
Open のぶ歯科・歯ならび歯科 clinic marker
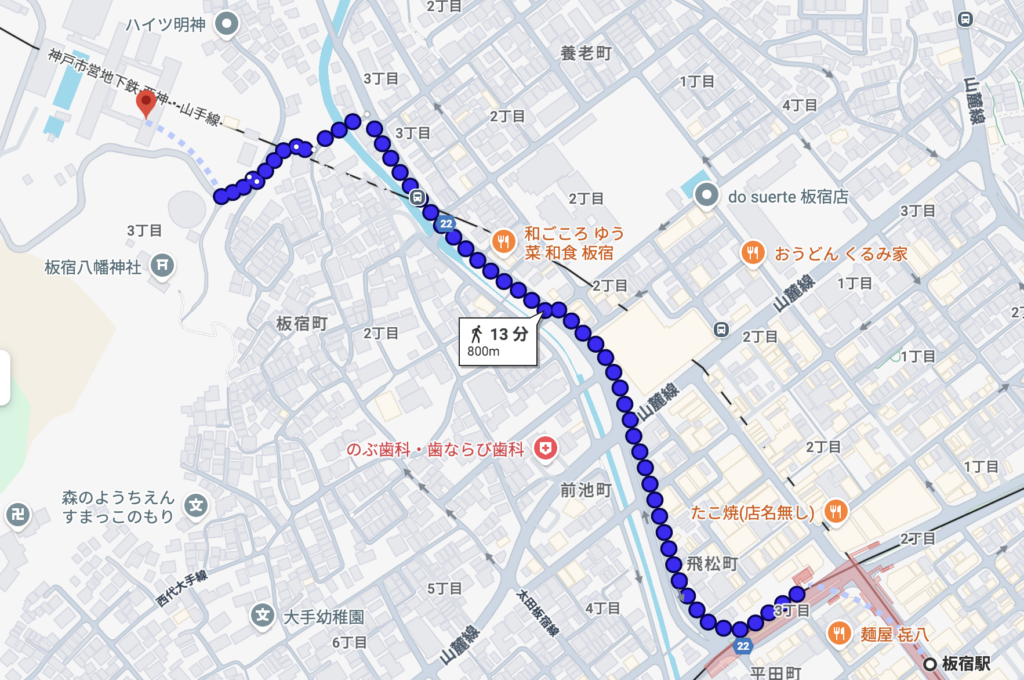[x=545, y=450]
